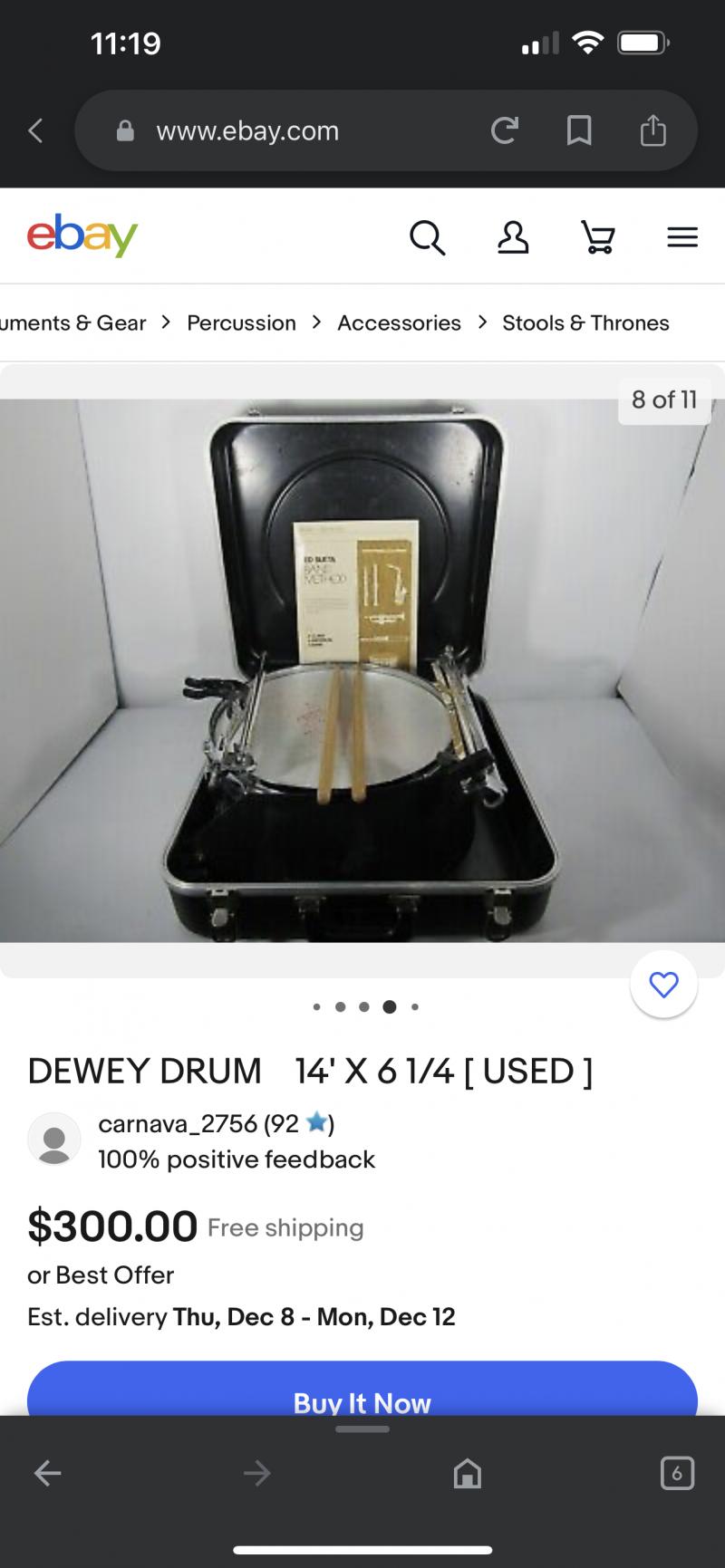Go to the Percussion category

pyautogui.click(x=241, y=322)
